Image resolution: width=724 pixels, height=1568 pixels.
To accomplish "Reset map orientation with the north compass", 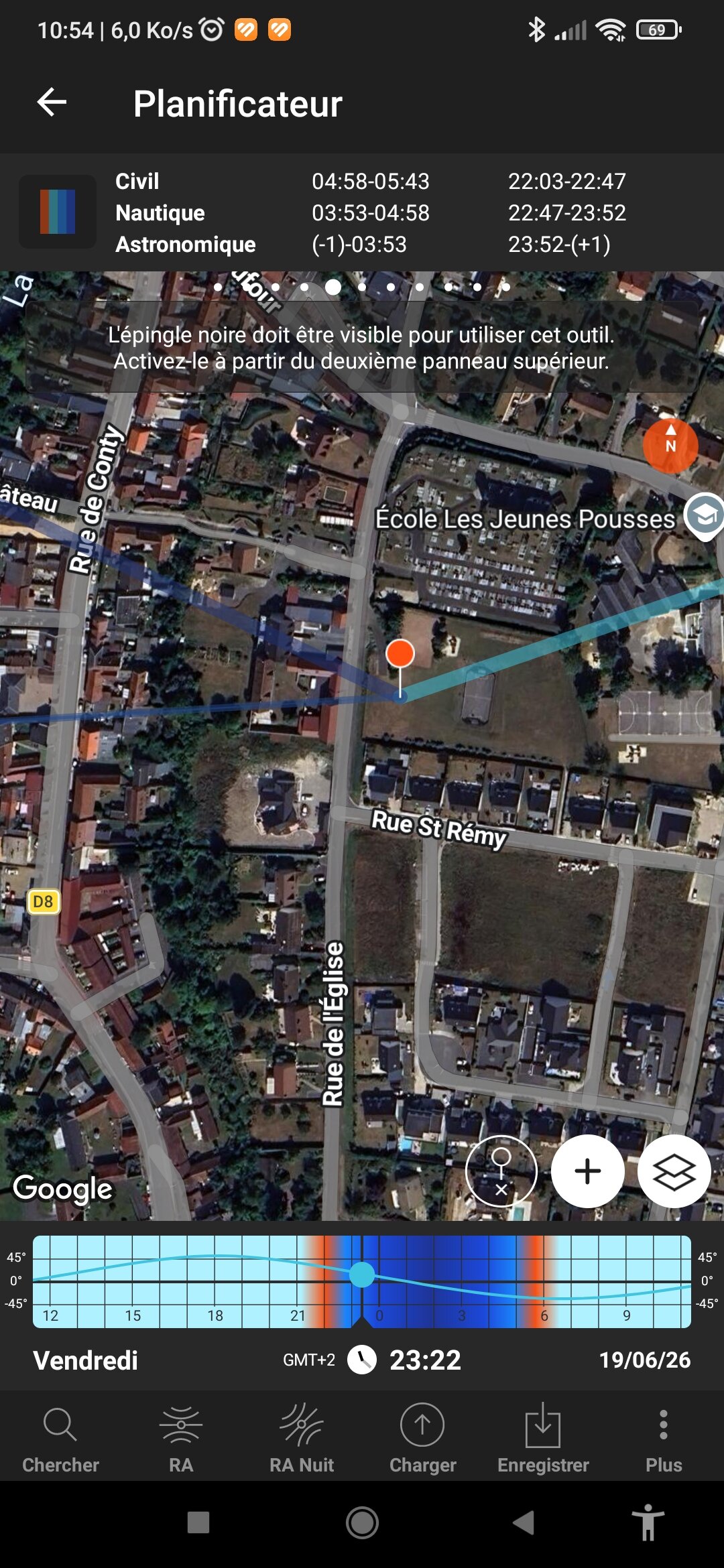I will pyautogui.click(x=670, y=446).
